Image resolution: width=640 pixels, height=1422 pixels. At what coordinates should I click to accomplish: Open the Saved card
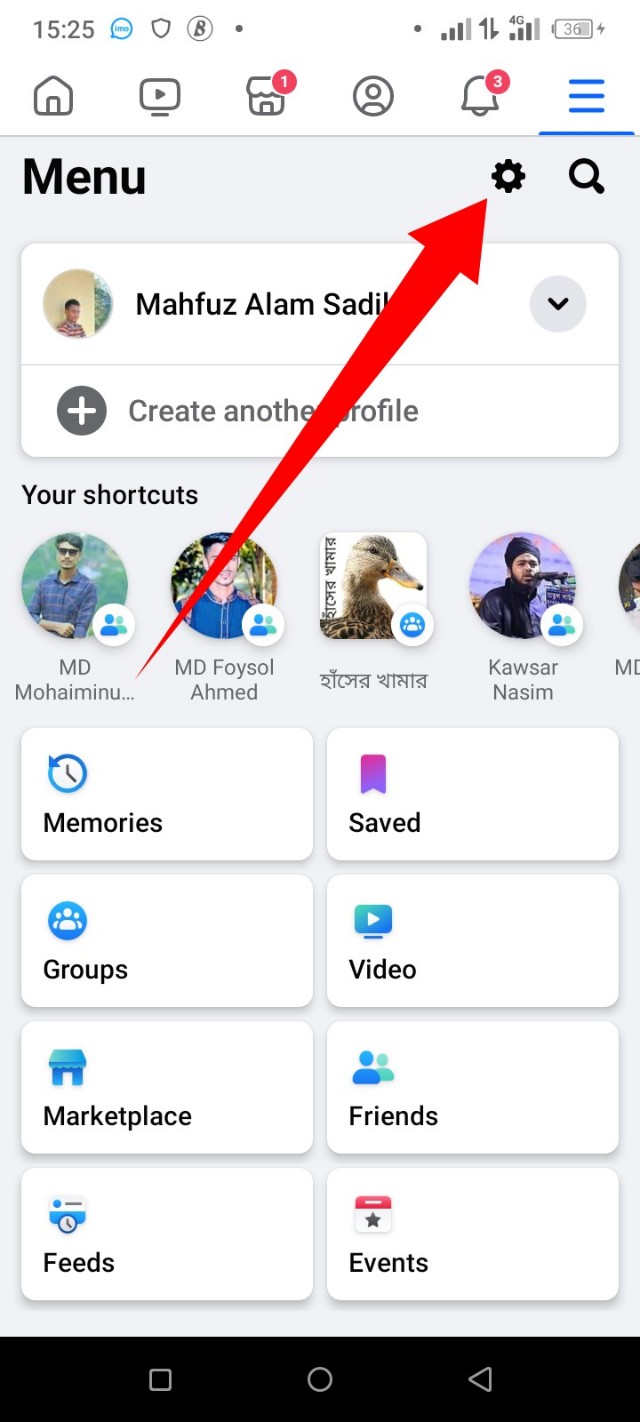(x=472, y=794)
